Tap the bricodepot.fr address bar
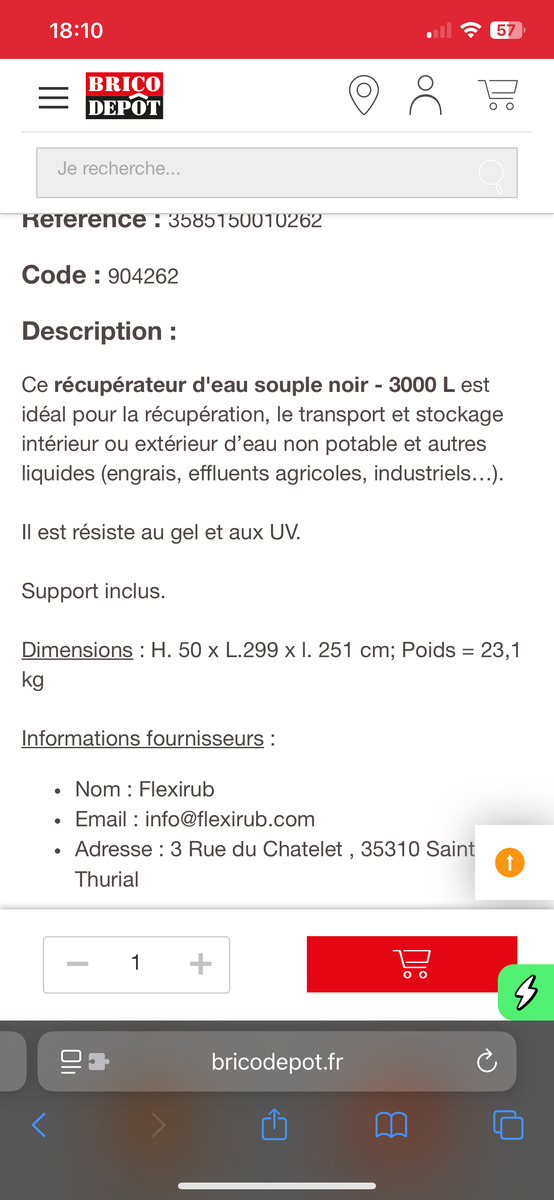This screenshot has height=1200, width=554. [277, 1061]
